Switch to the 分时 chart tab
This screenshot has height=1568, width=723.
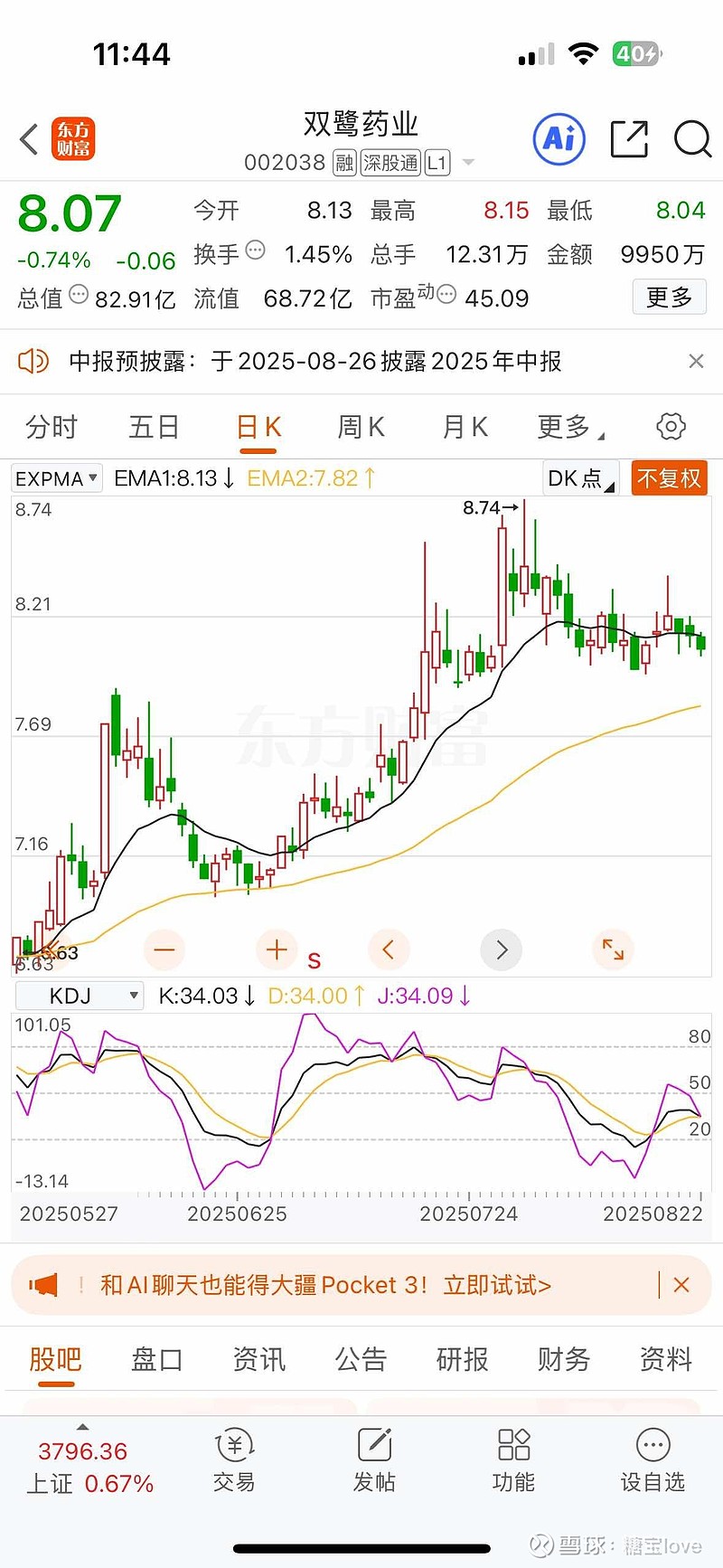(x=52, y=427)
